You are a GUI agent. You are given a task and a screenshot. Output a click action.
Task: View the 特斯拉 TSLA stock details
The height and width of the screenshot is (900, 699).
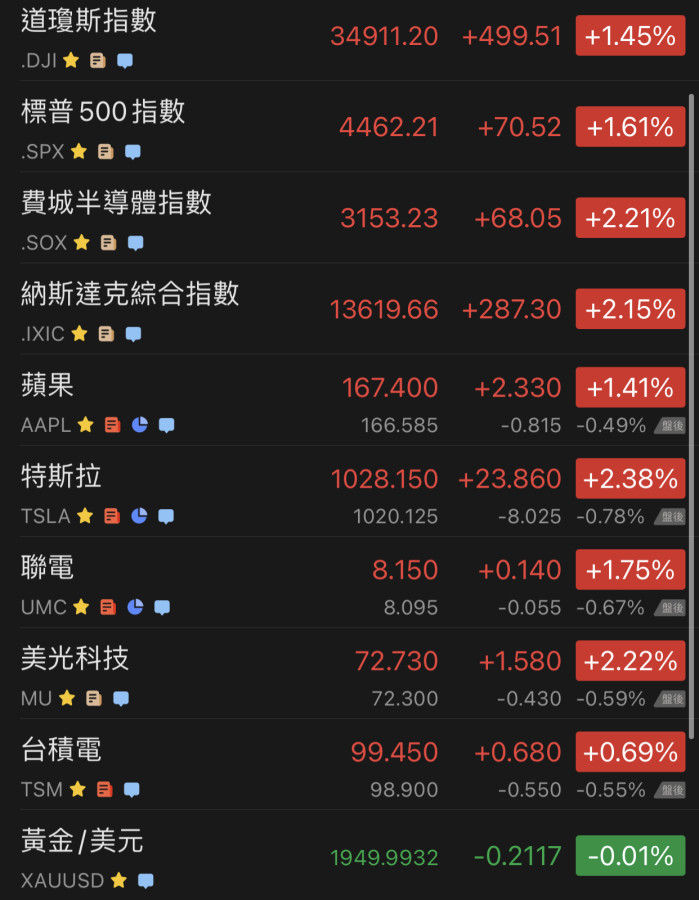(62, 477)
